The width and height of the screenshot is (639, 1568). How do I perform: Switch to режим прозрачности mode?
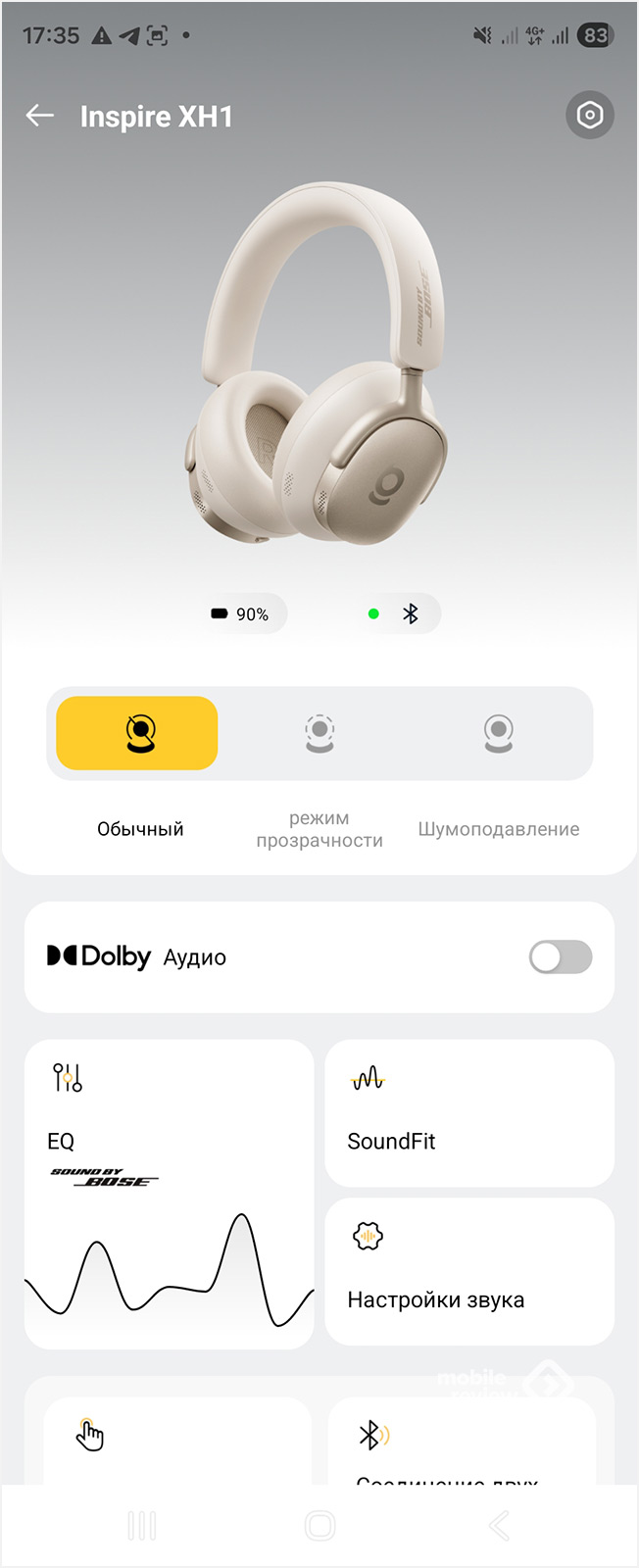pos(319,733)
